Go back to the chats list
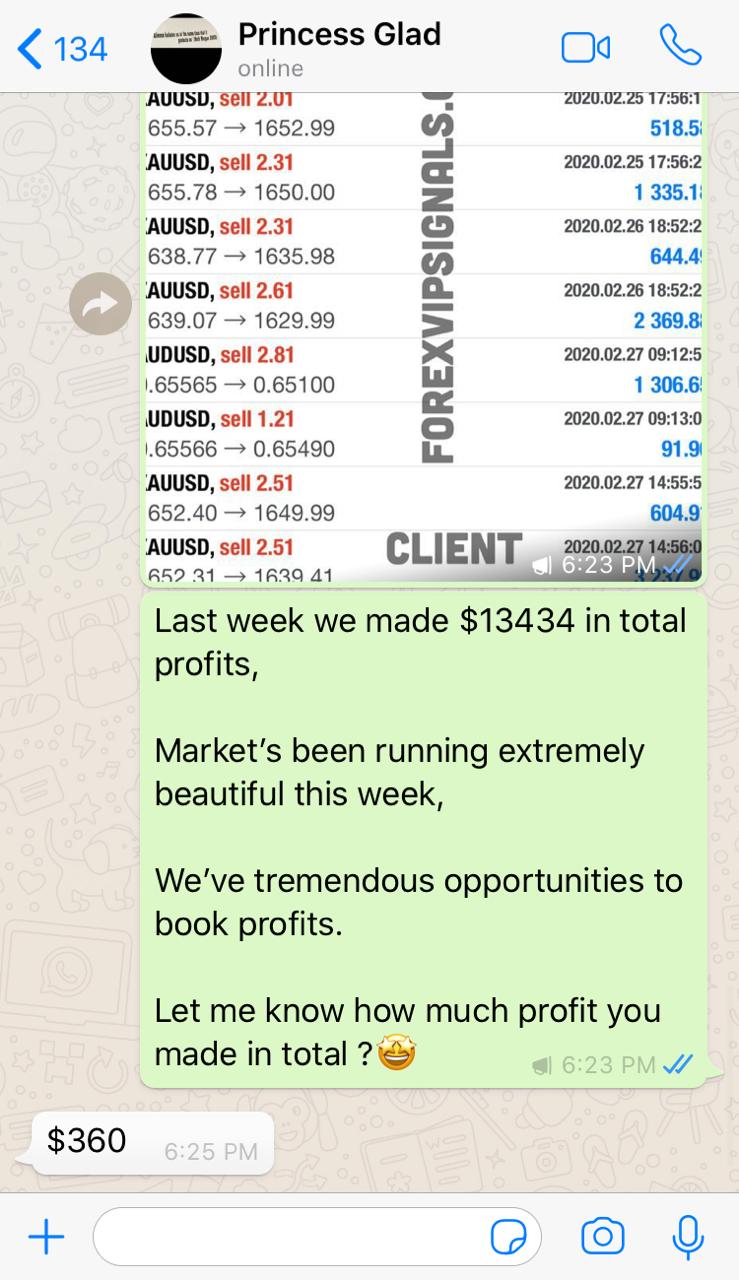The image size is (739, 1280). (x=62, y=48)
